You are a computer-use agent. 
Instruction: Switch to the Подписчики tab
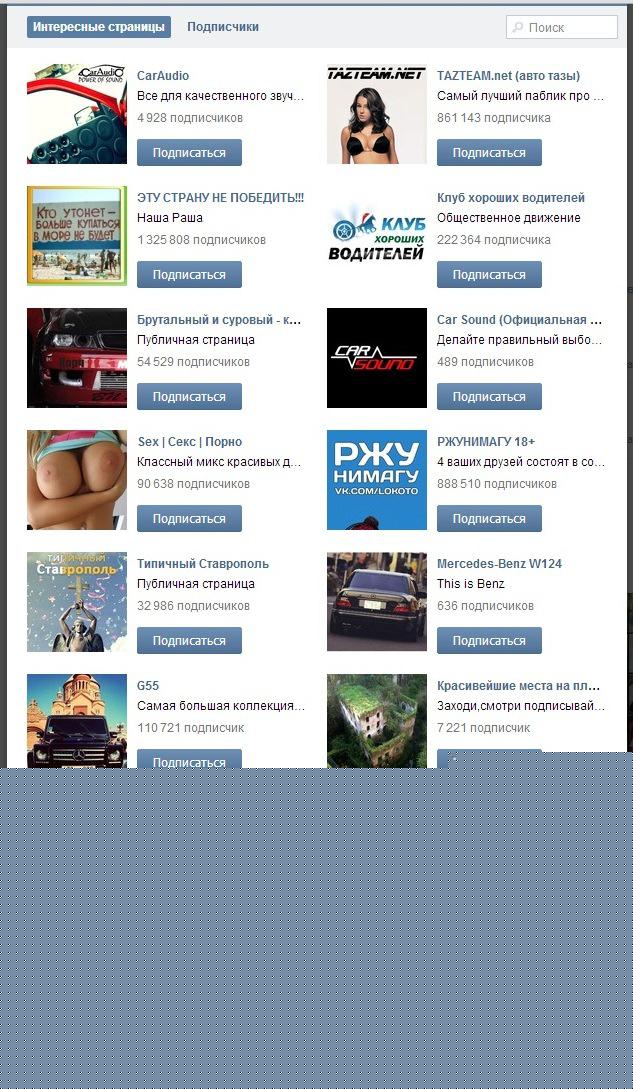pyautogui.click(x=222, y=27)
